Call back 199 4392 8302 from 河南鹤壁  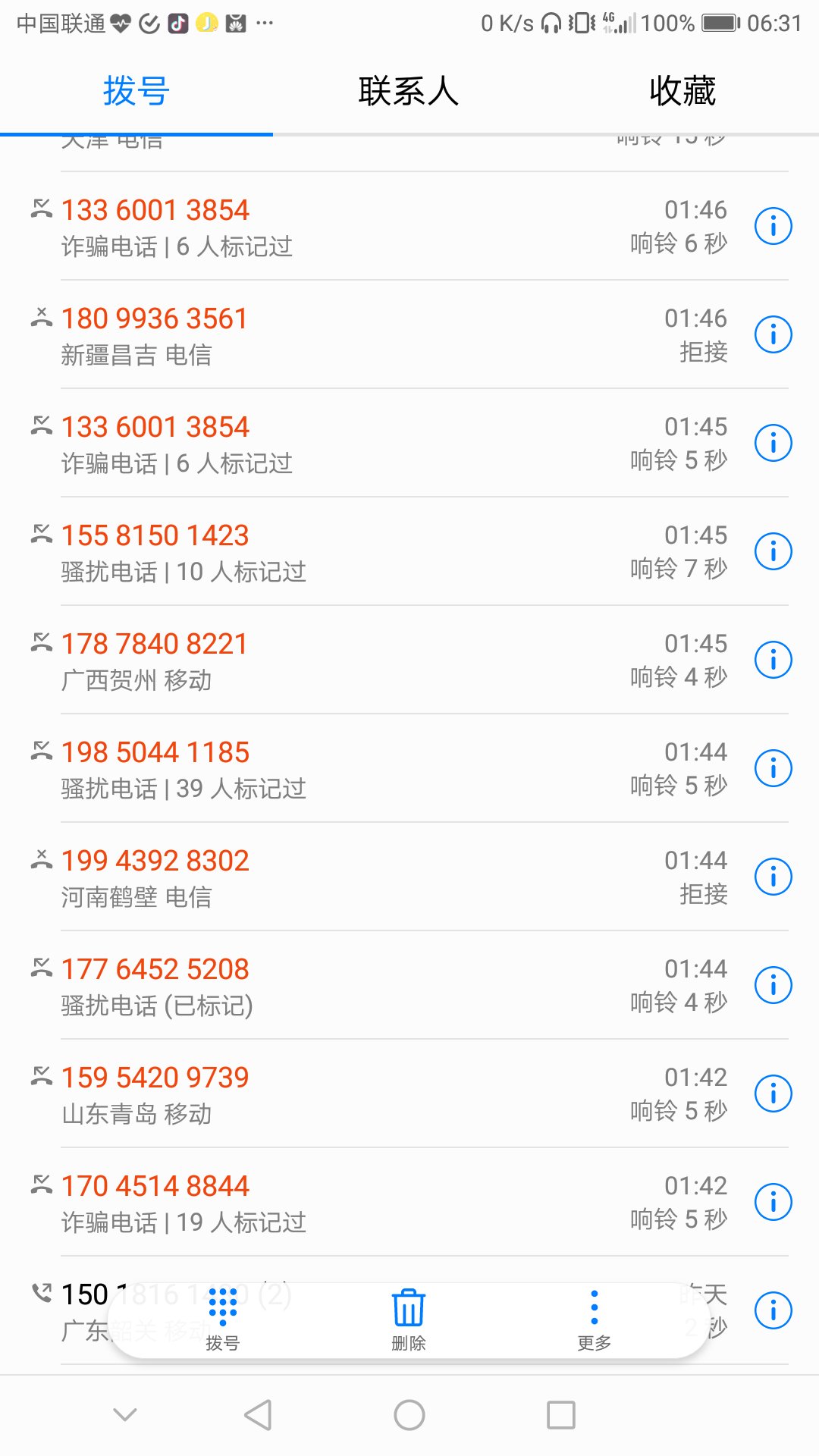pos(379,877)
